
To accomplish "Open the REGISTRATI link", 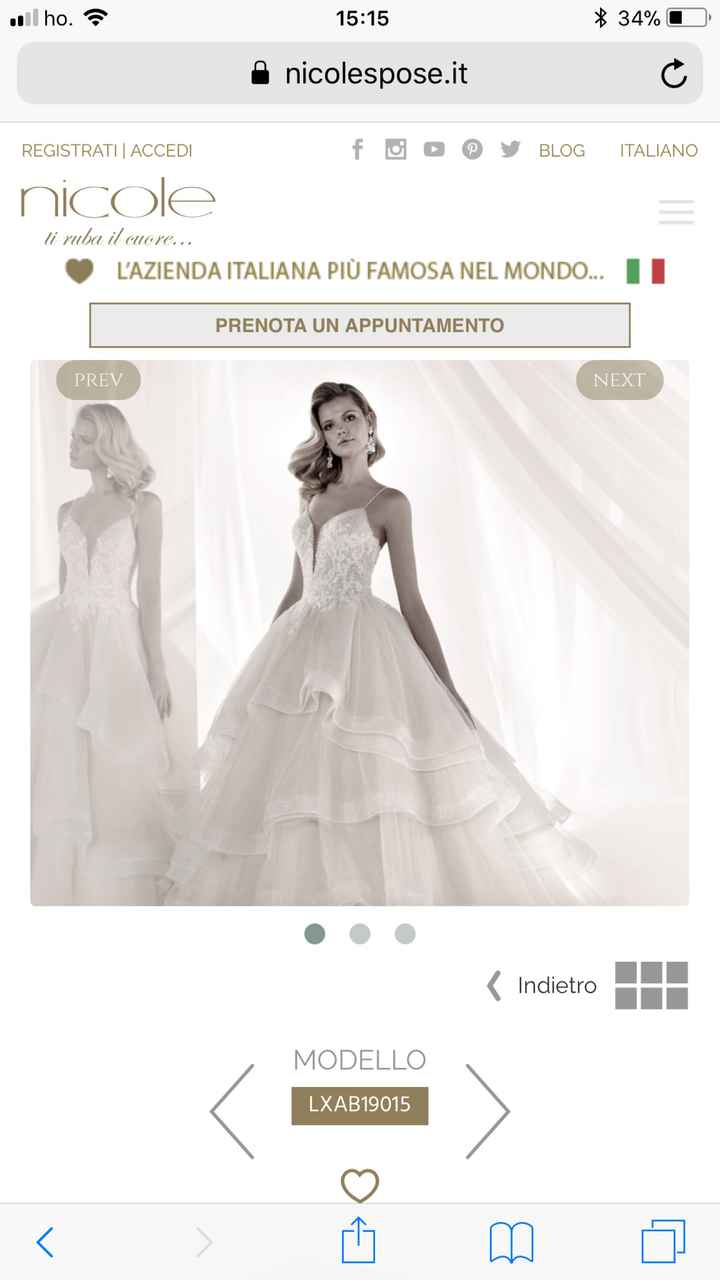I will coord(69,150).
